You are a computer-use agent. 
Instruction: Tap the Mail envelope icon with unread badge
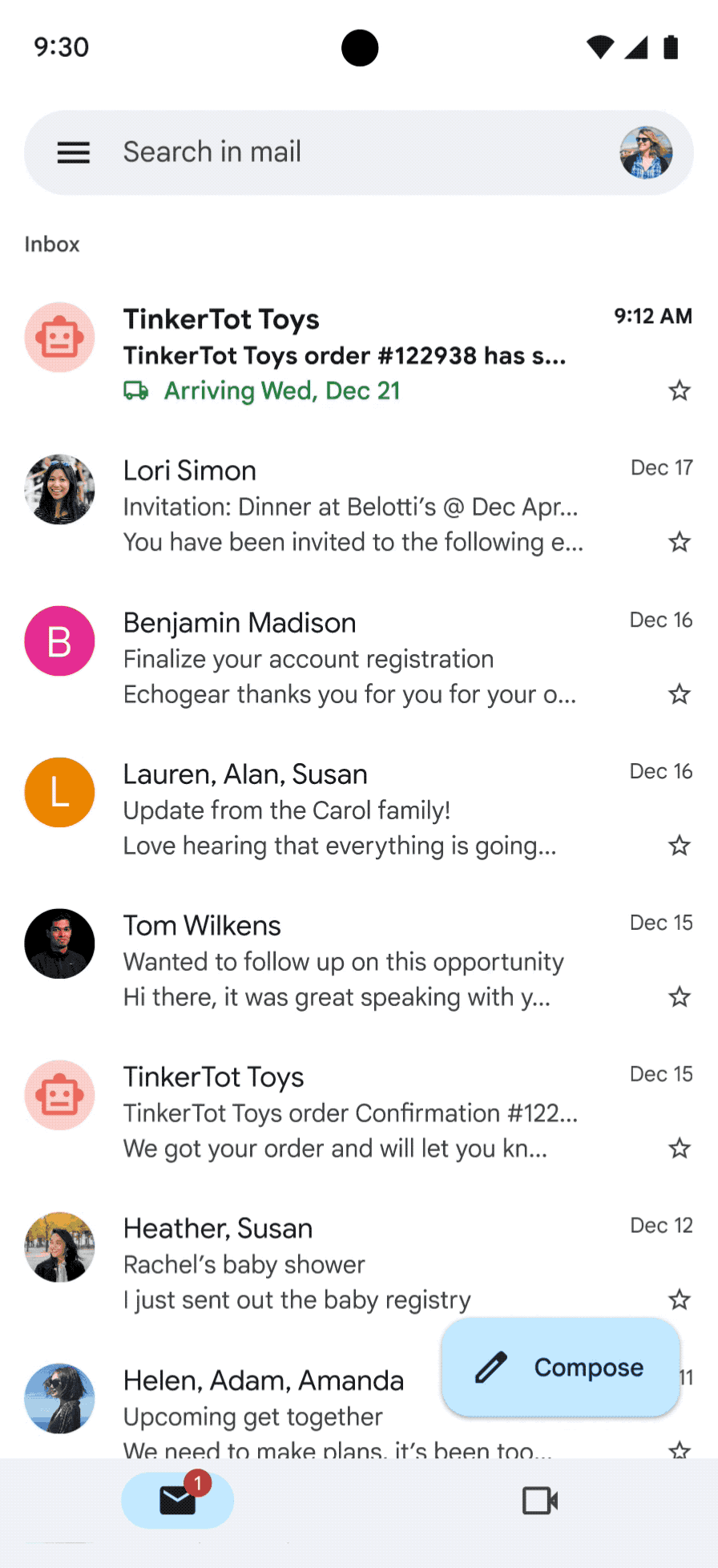[x=177, y=1500]
